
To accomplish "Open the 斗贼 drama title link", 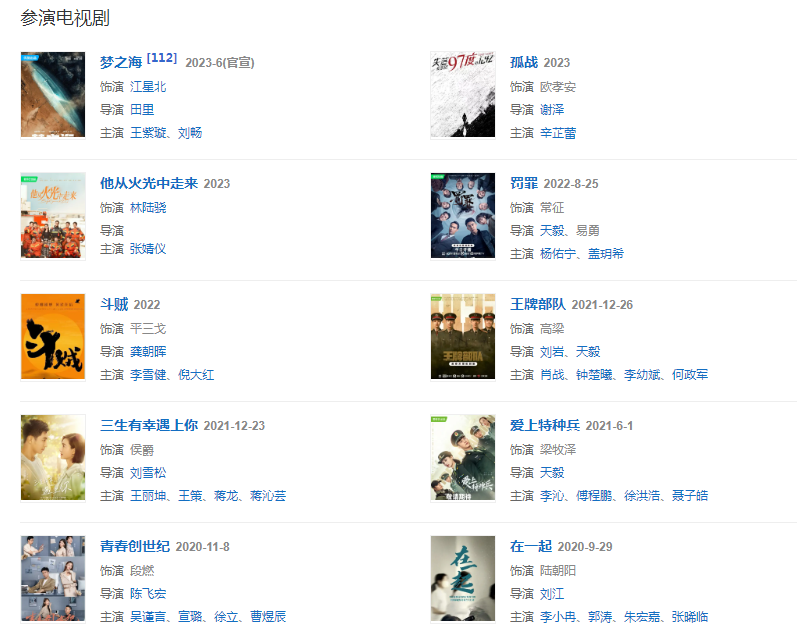I will pyautogui.click(x=114, y=304).
